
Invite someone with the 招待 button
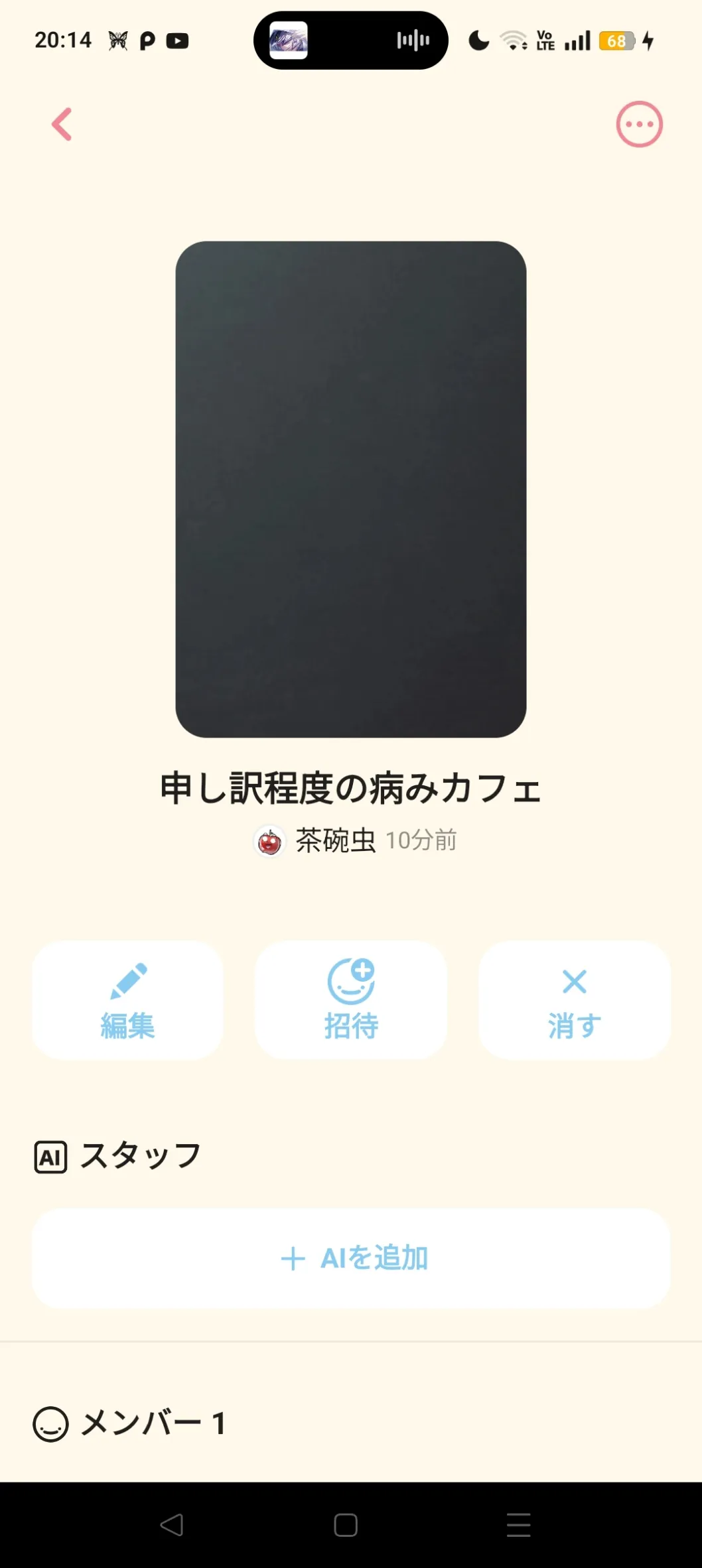351,1000
